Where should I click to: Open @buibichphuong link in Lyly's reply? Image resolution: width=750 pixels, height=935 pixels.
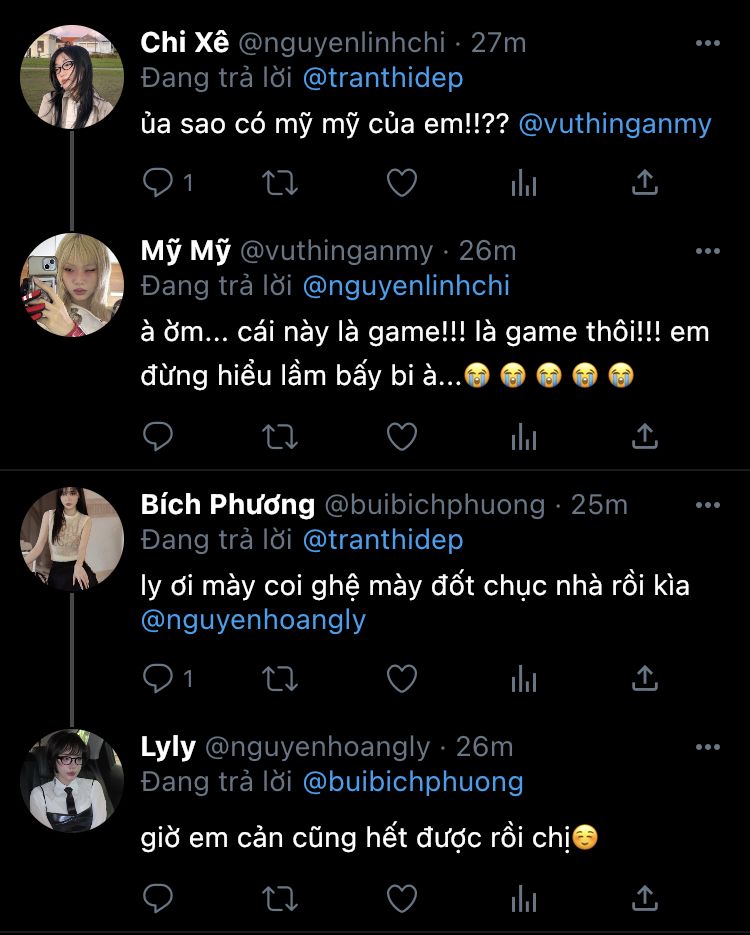(413, 782)
